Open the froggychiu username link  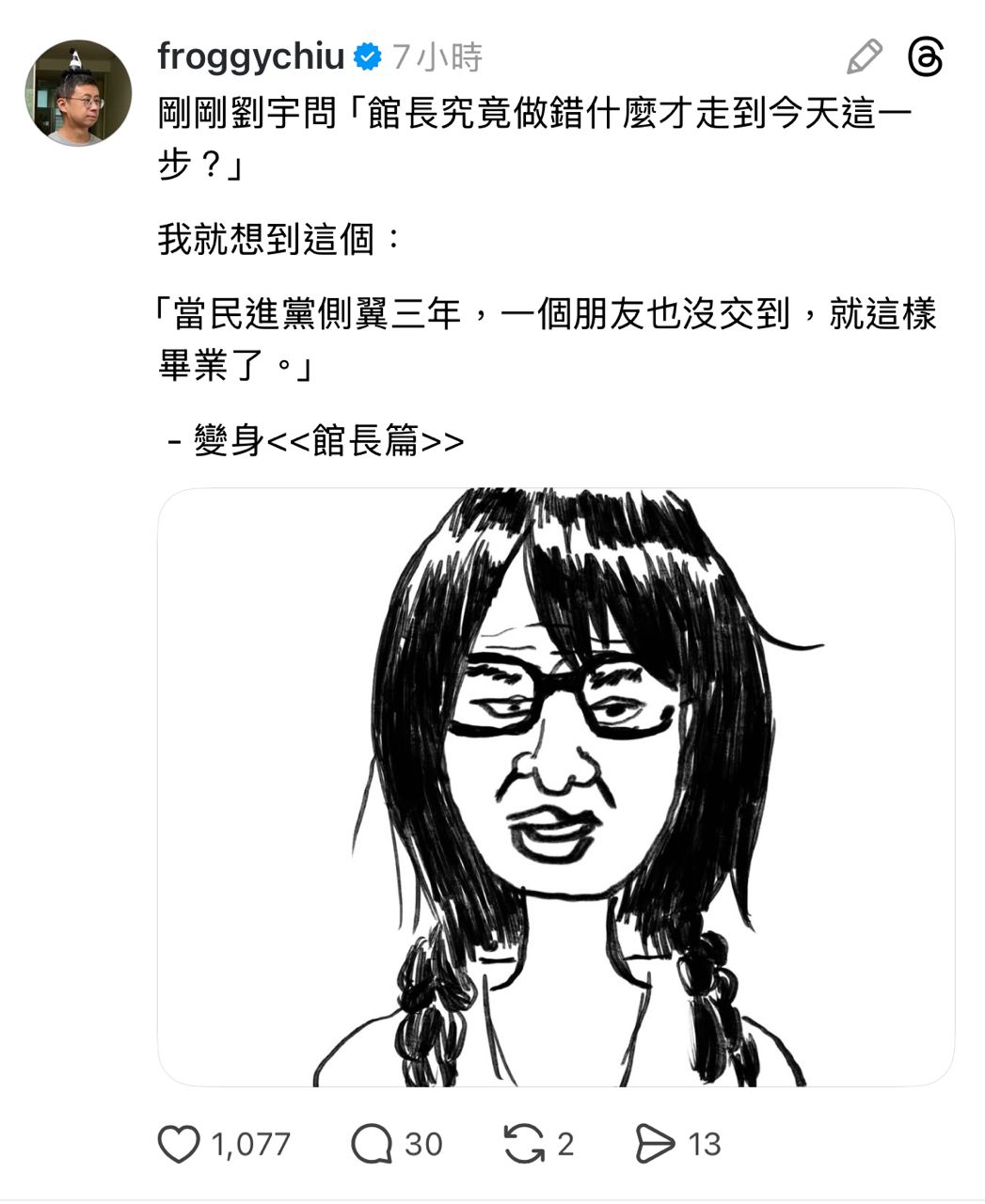coord(250,57)
